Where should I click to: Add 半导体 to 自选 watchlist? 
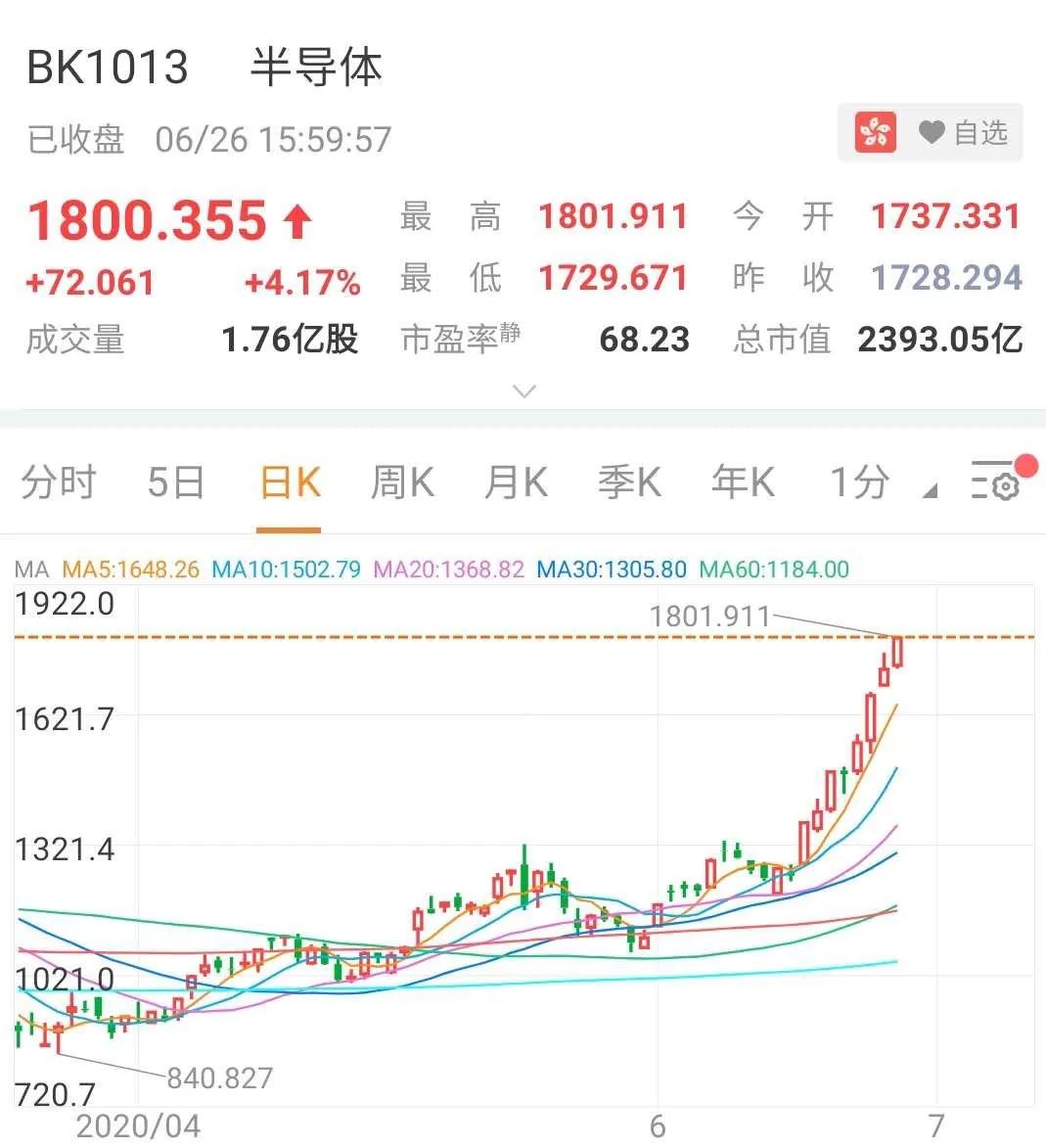963,133
